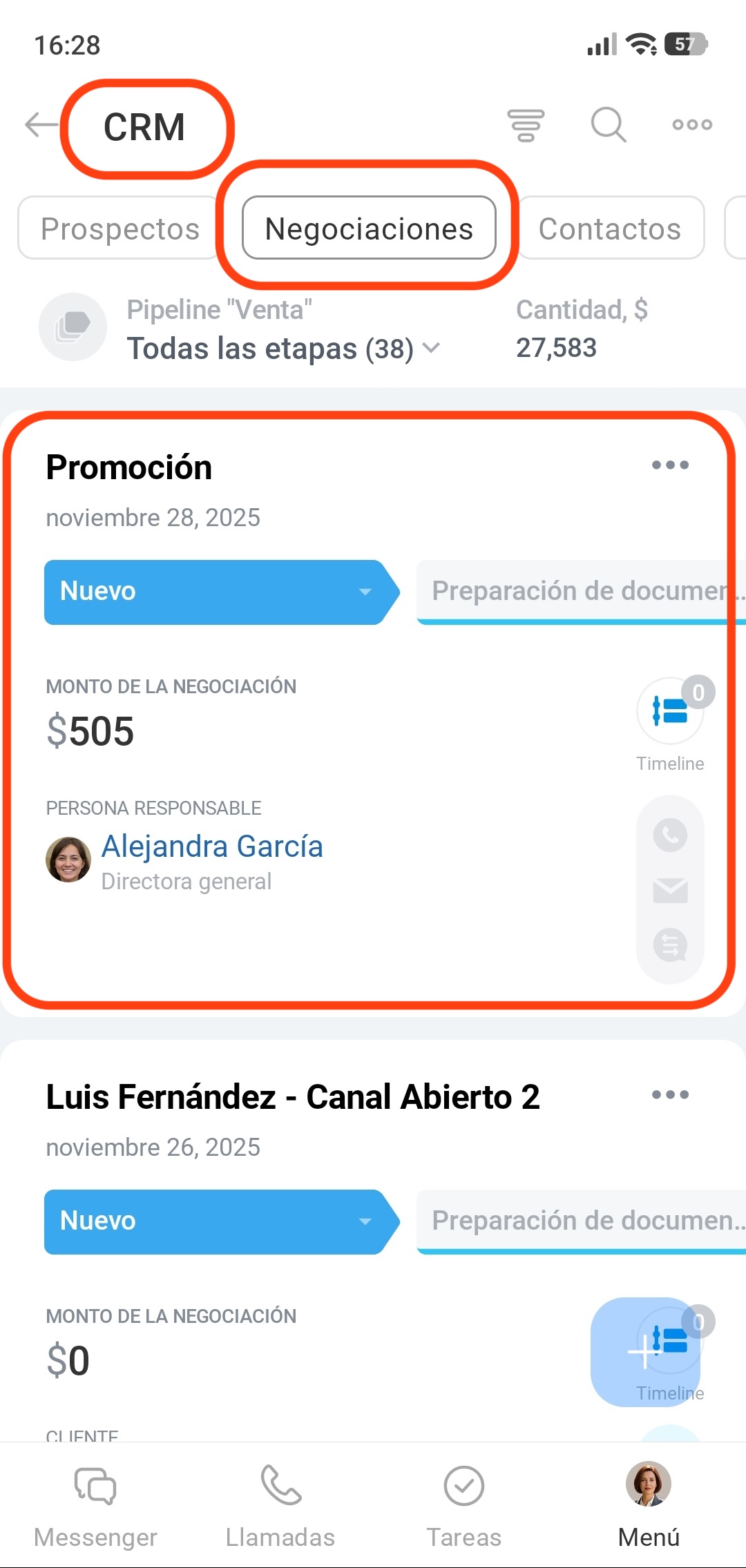Screen dimensions: 746x1568
Task: View Alejandra García's profile
Action: [212, 846]
